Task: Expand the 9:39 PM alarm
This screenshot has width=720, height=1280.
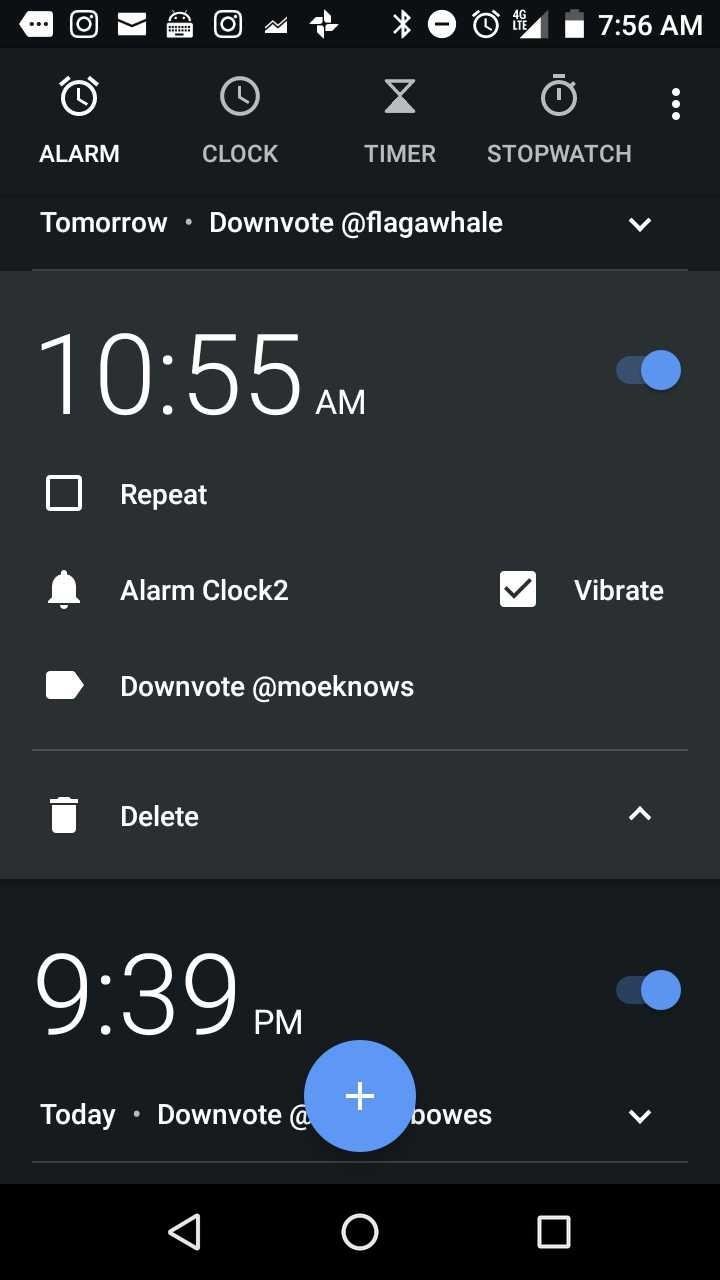Action: point(639,1116)
